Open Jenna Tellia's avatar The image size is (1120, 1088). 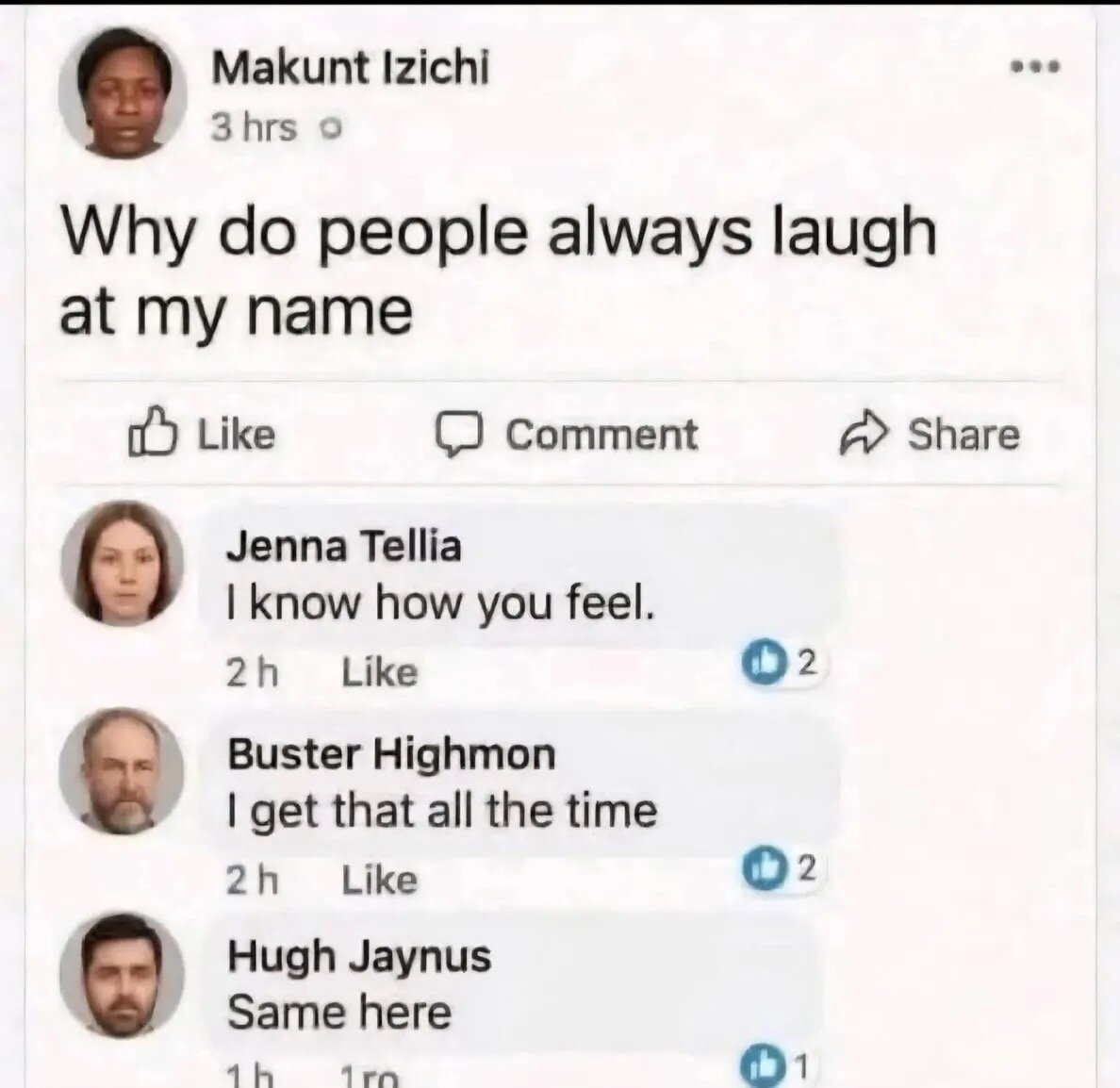click(123, 563)
